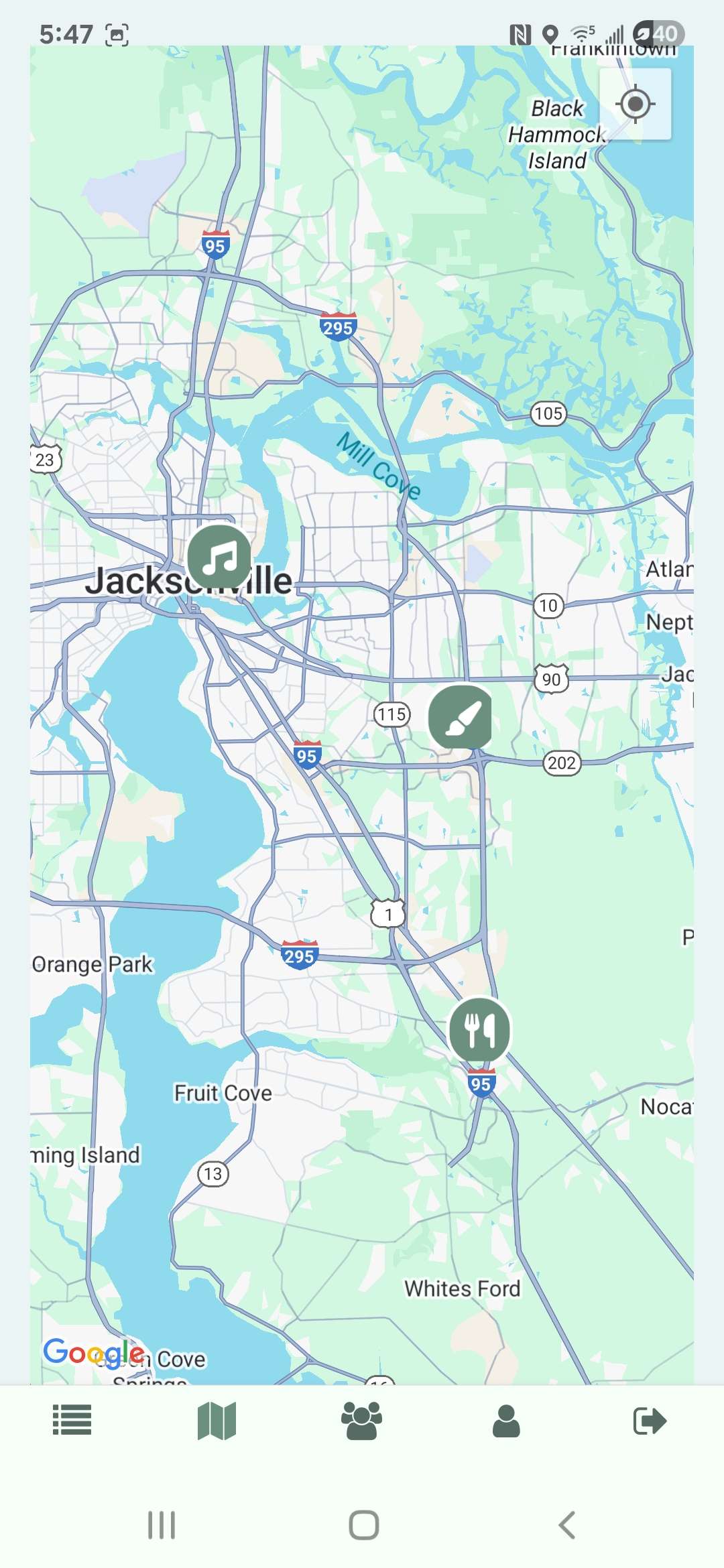The height and width of the screenshot is (1568, 724).
Task: Go to the groups tab
Action: click(x=361, y=1421)
